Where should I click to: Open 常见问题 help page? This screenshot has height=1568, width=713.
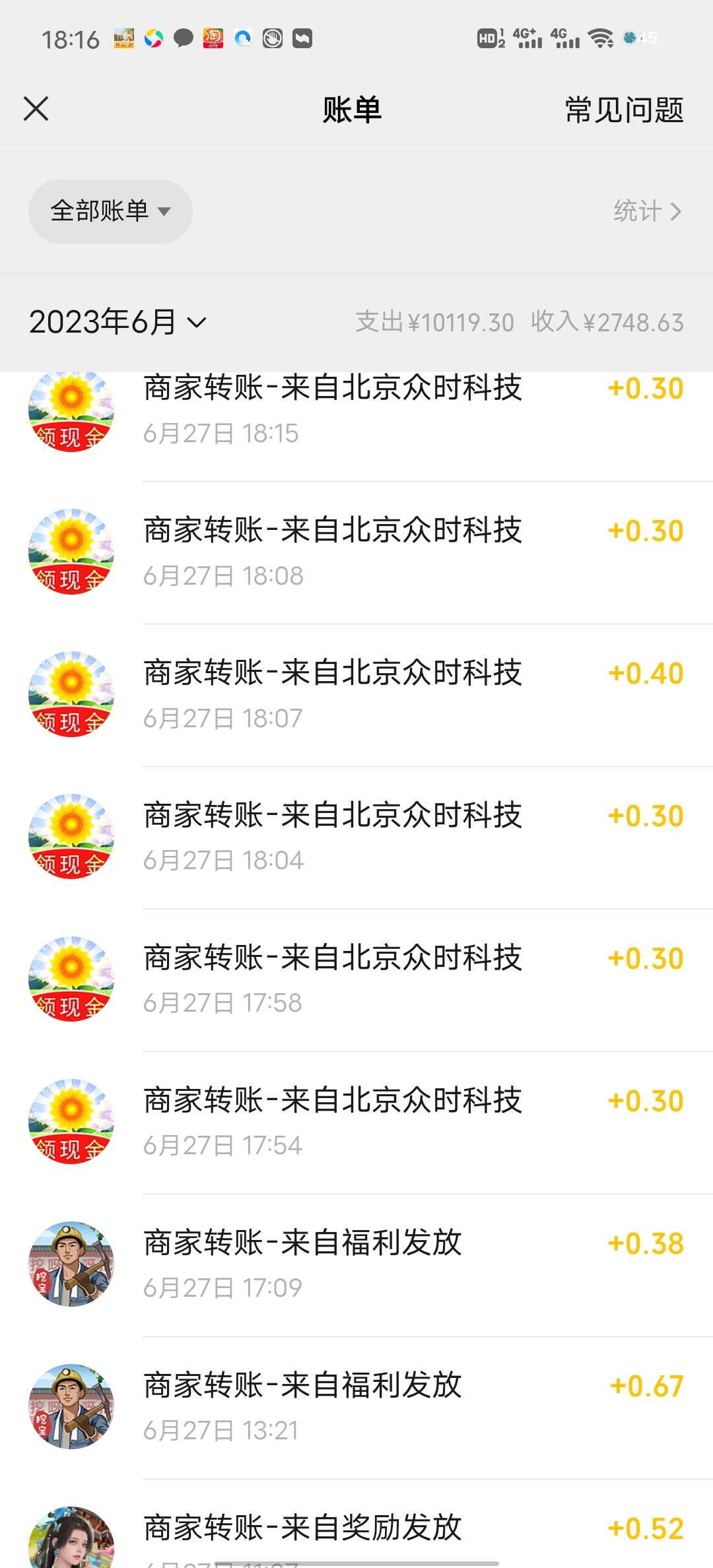coord(624,110)
